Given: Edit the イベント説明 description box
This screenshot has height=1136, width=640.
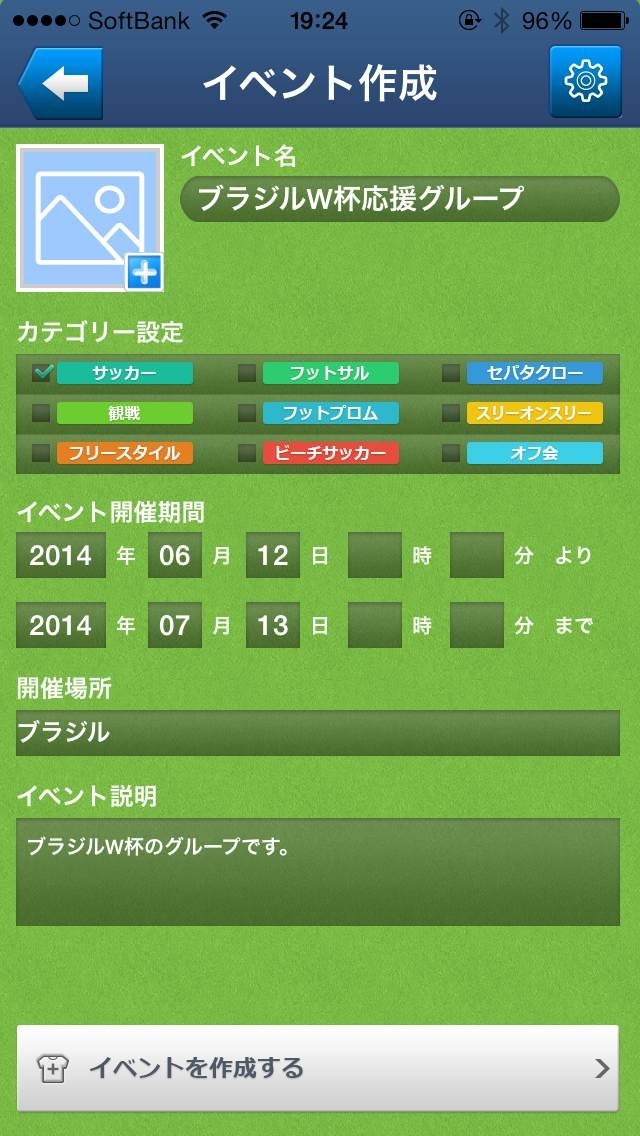Looking at the screenshot, I should point(317,872).
